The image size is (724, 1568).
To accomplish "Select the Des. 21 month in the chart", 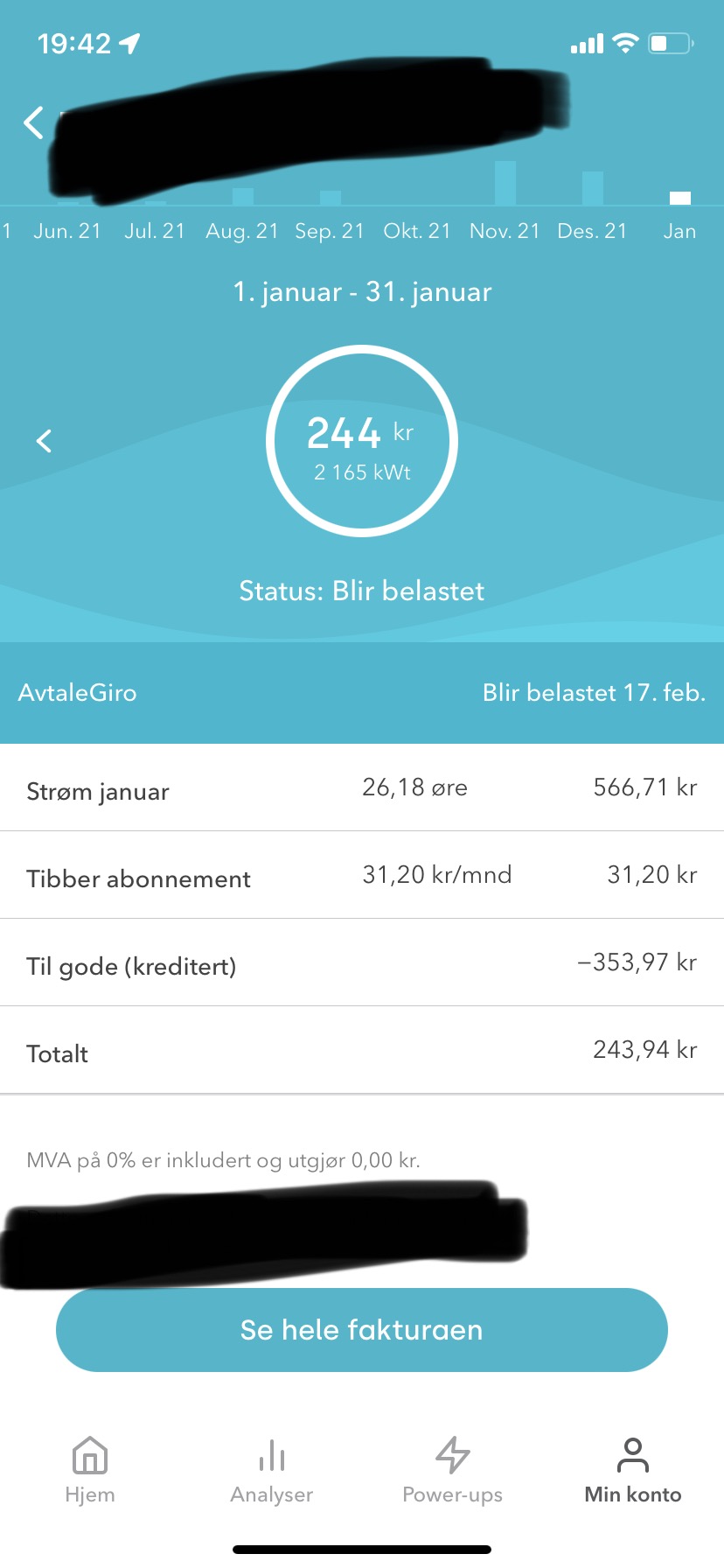I will [592, 231].
